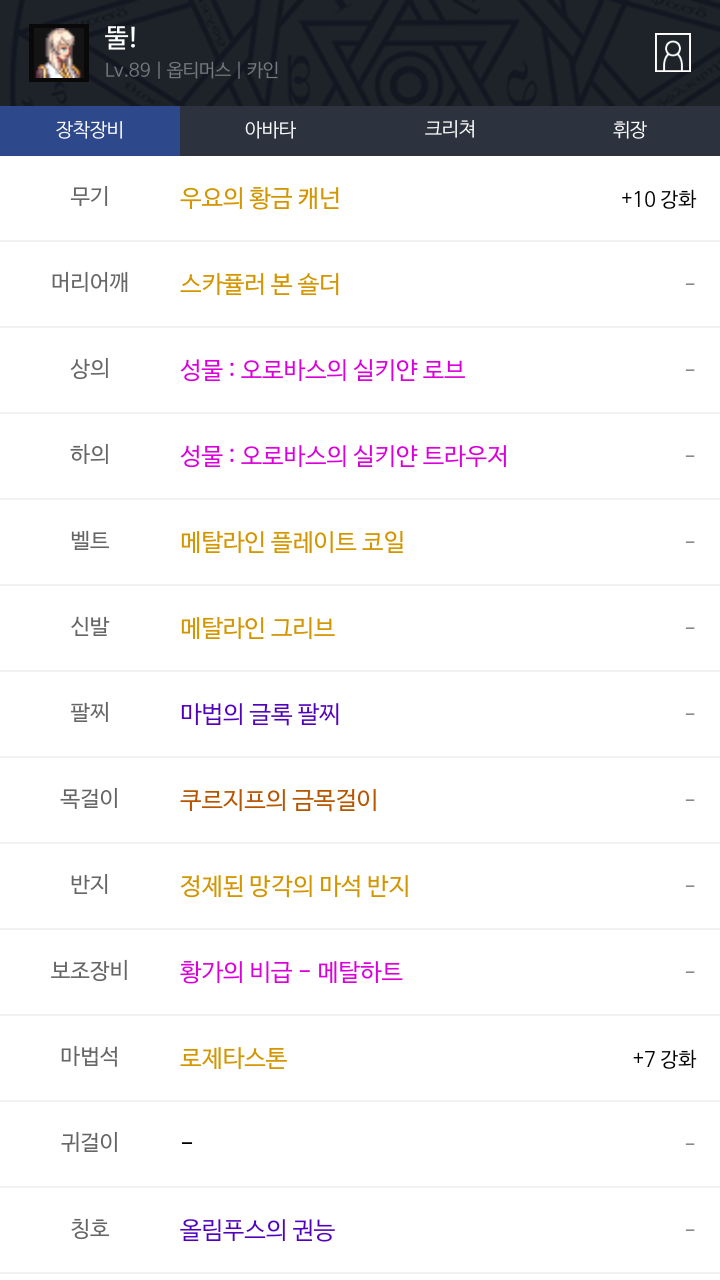Open the character profile icon
720x1280 pixels.
672,52
